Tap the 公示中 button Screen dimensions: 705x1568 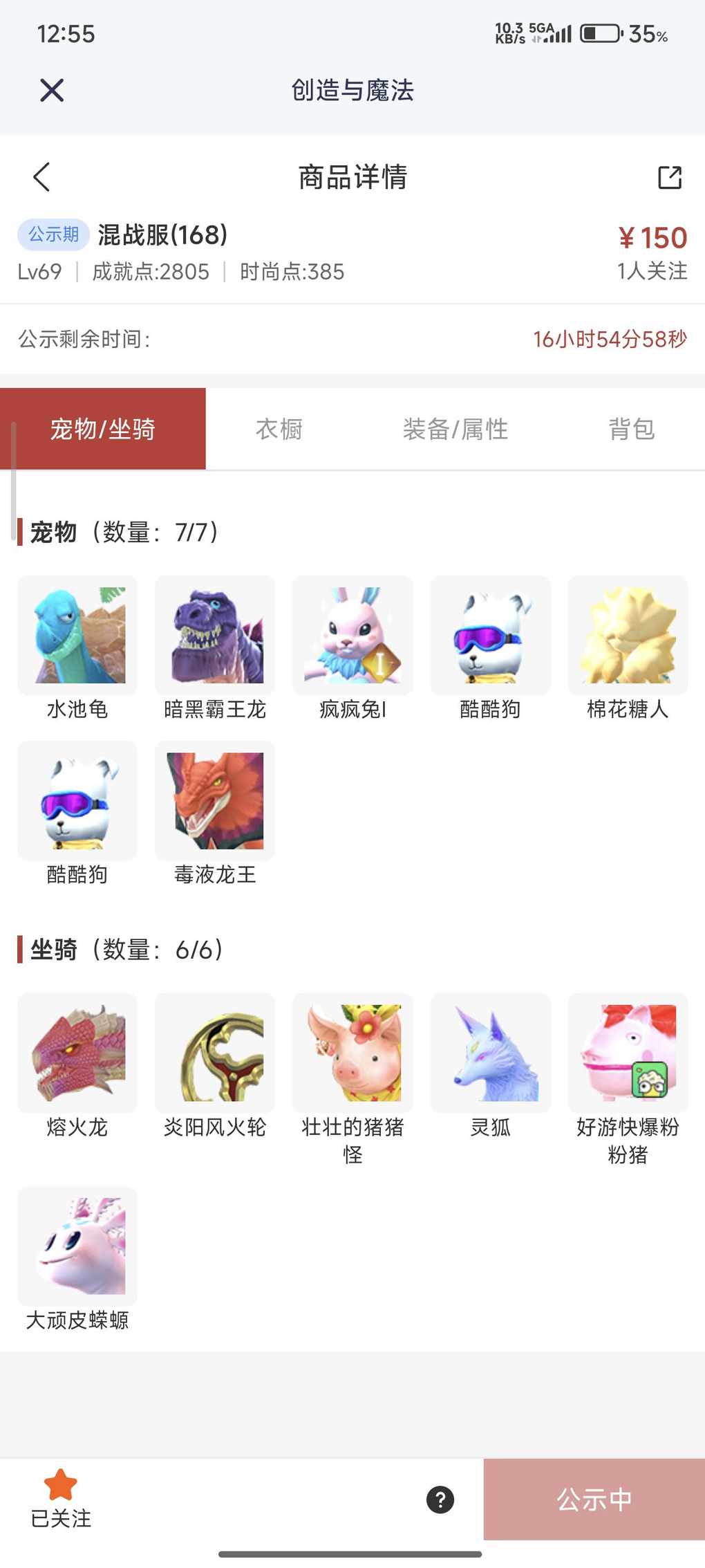tap(594, 1500)
